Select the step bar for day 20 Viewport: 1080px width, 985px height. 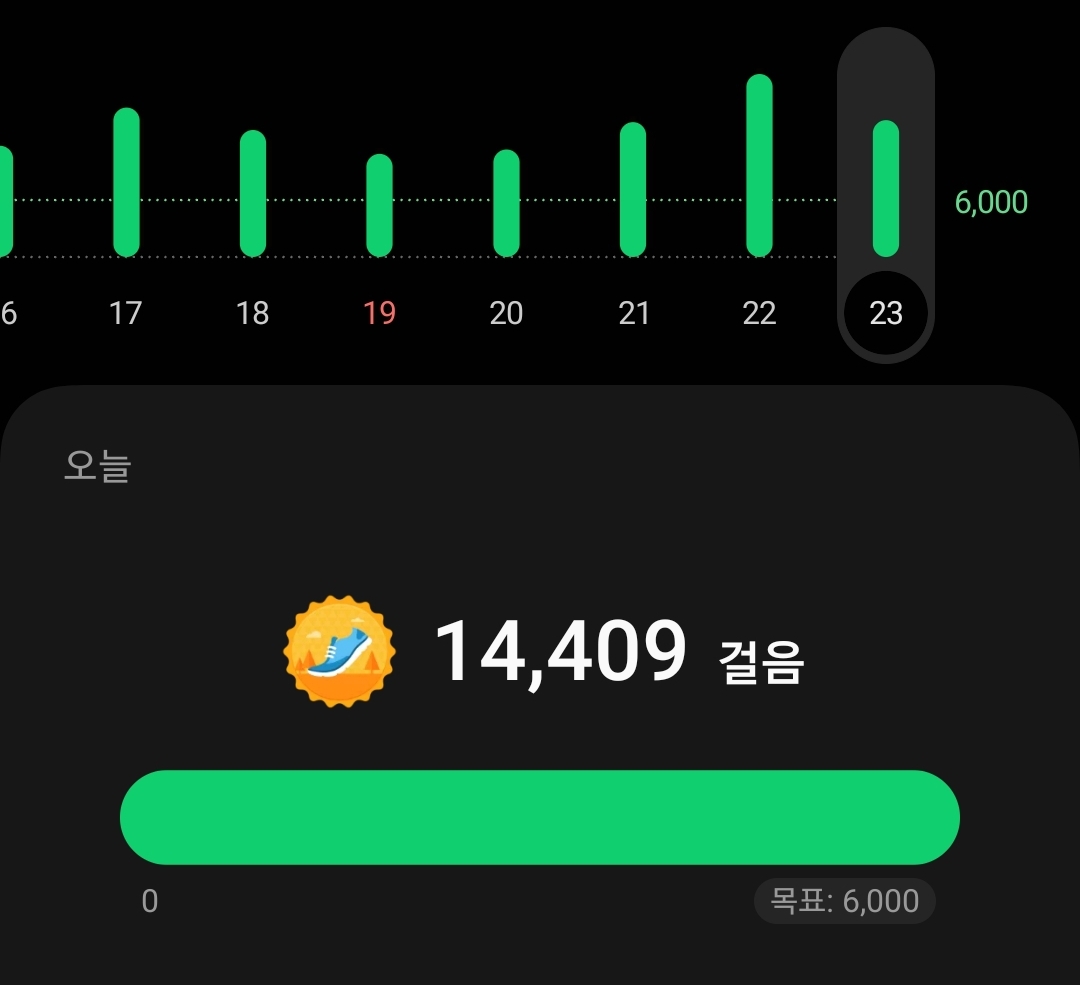coord(506,203)
